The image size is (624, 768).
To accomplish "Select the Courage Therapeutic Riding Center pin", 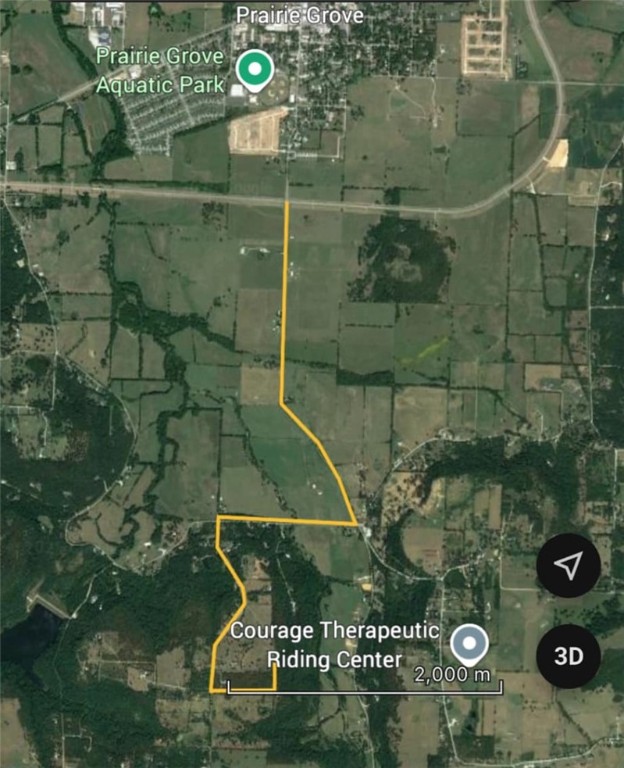I will coord(469,642).
